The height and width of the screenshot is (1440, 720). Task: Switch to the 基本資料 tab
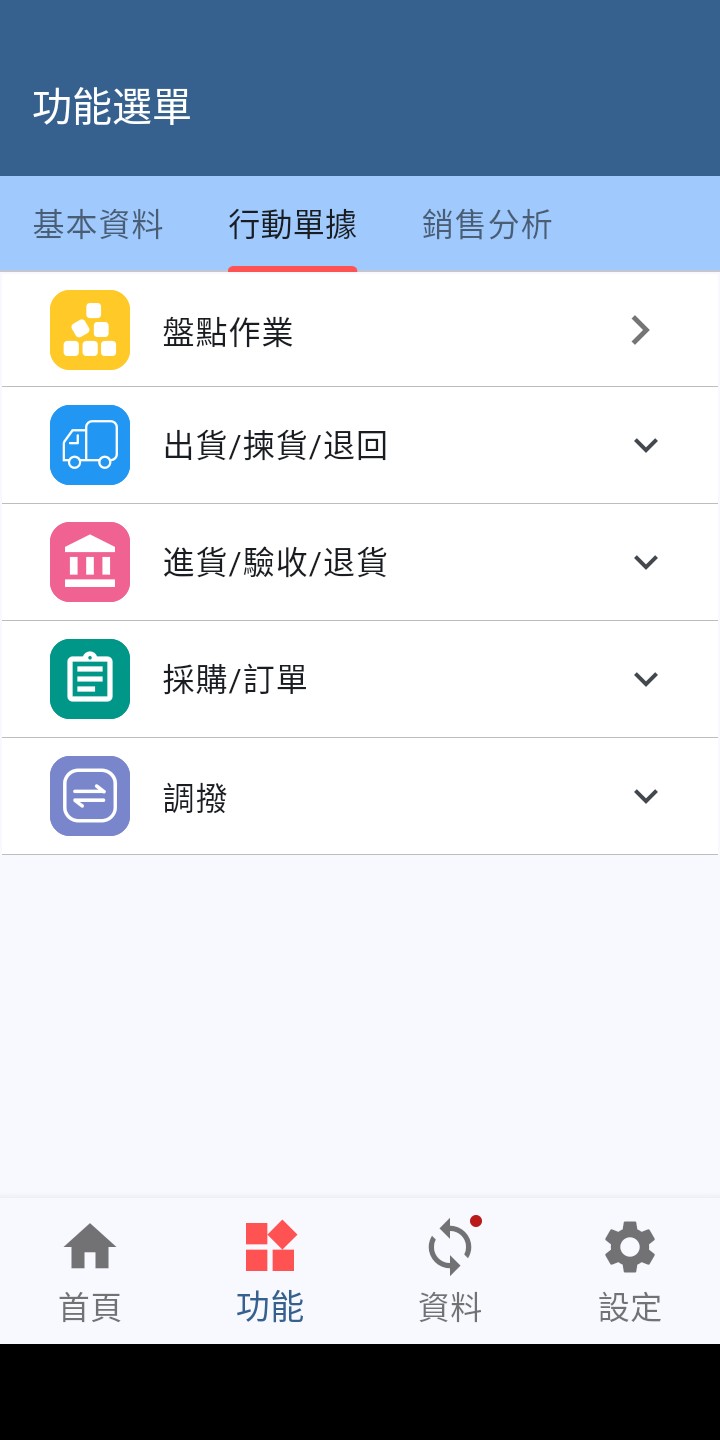[x=98, y=225]
